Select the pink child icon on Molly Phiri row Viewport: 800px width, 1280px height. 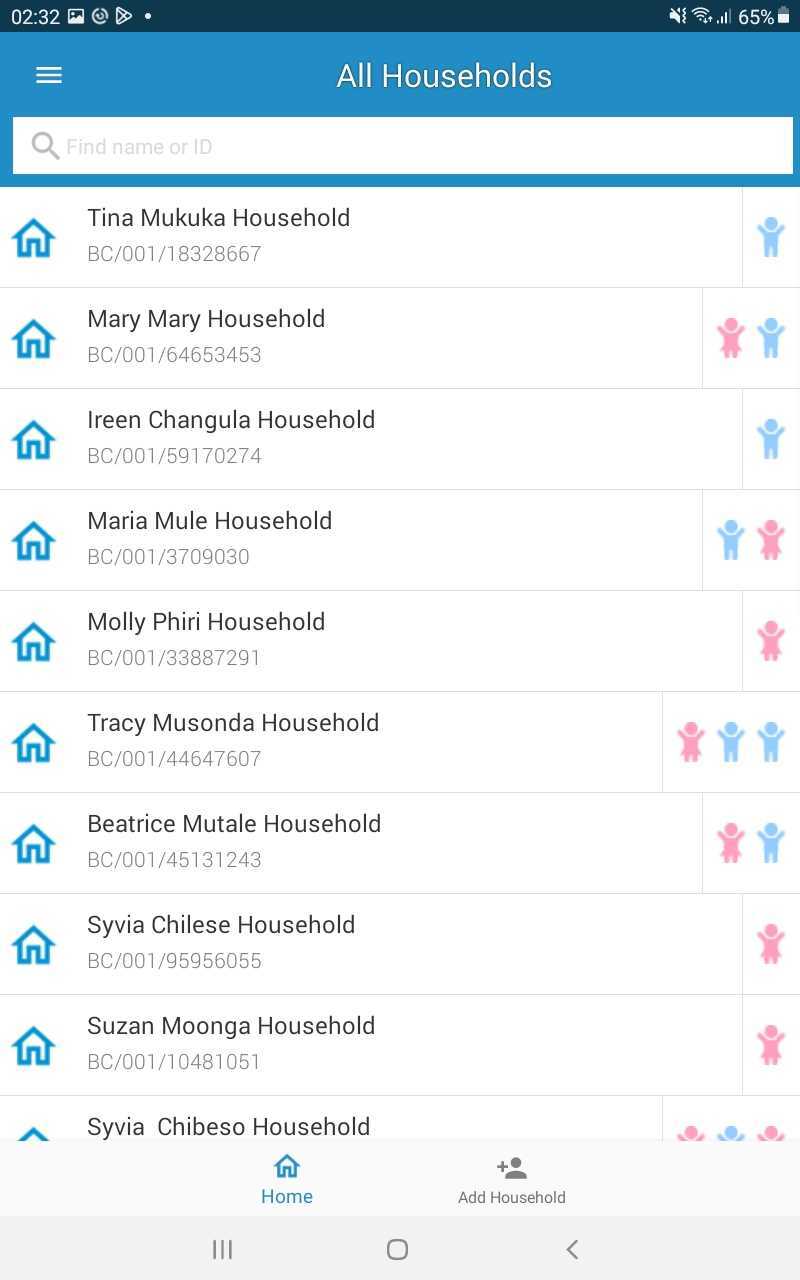(770, 640)
